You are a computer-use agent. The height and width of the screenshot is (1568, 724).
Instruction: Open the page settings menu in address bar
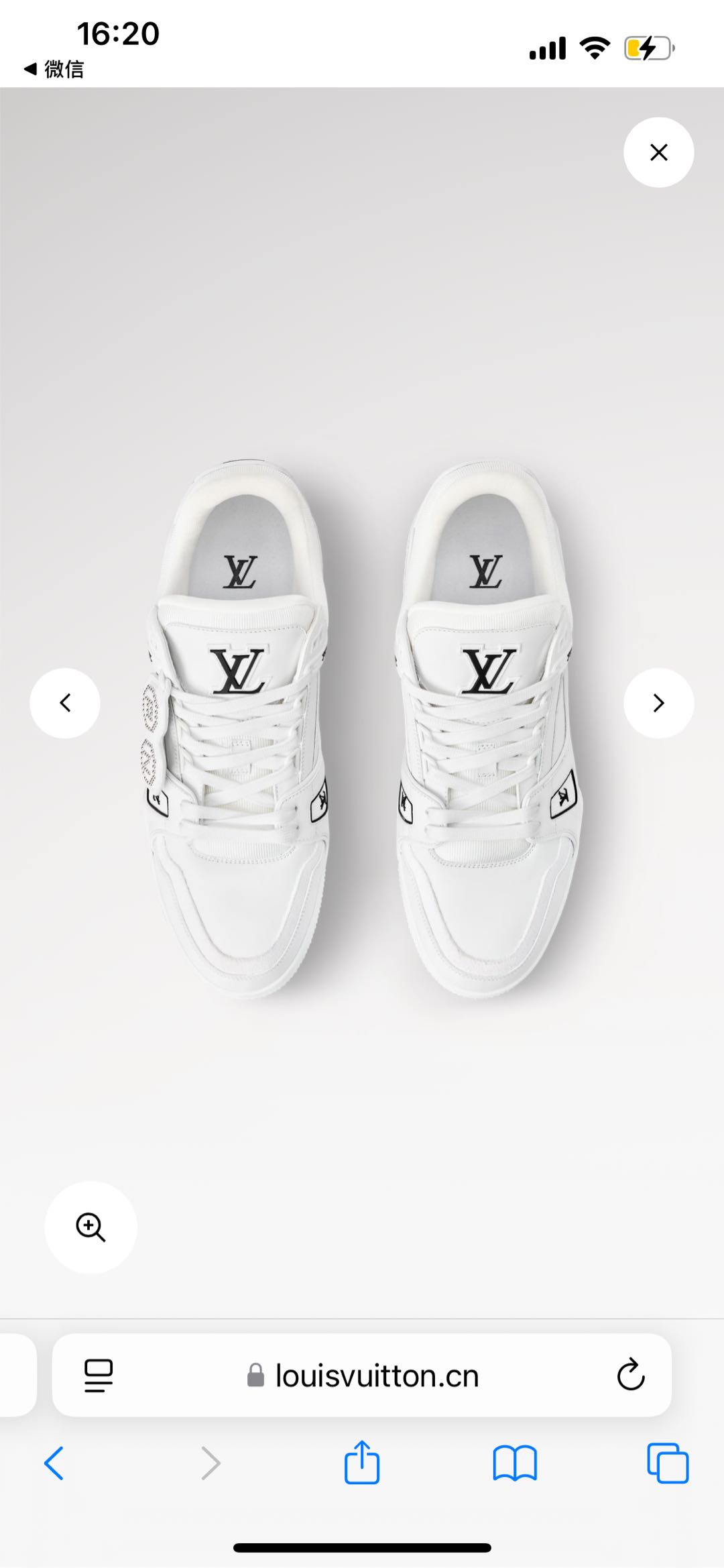(x=99, y=1376)
